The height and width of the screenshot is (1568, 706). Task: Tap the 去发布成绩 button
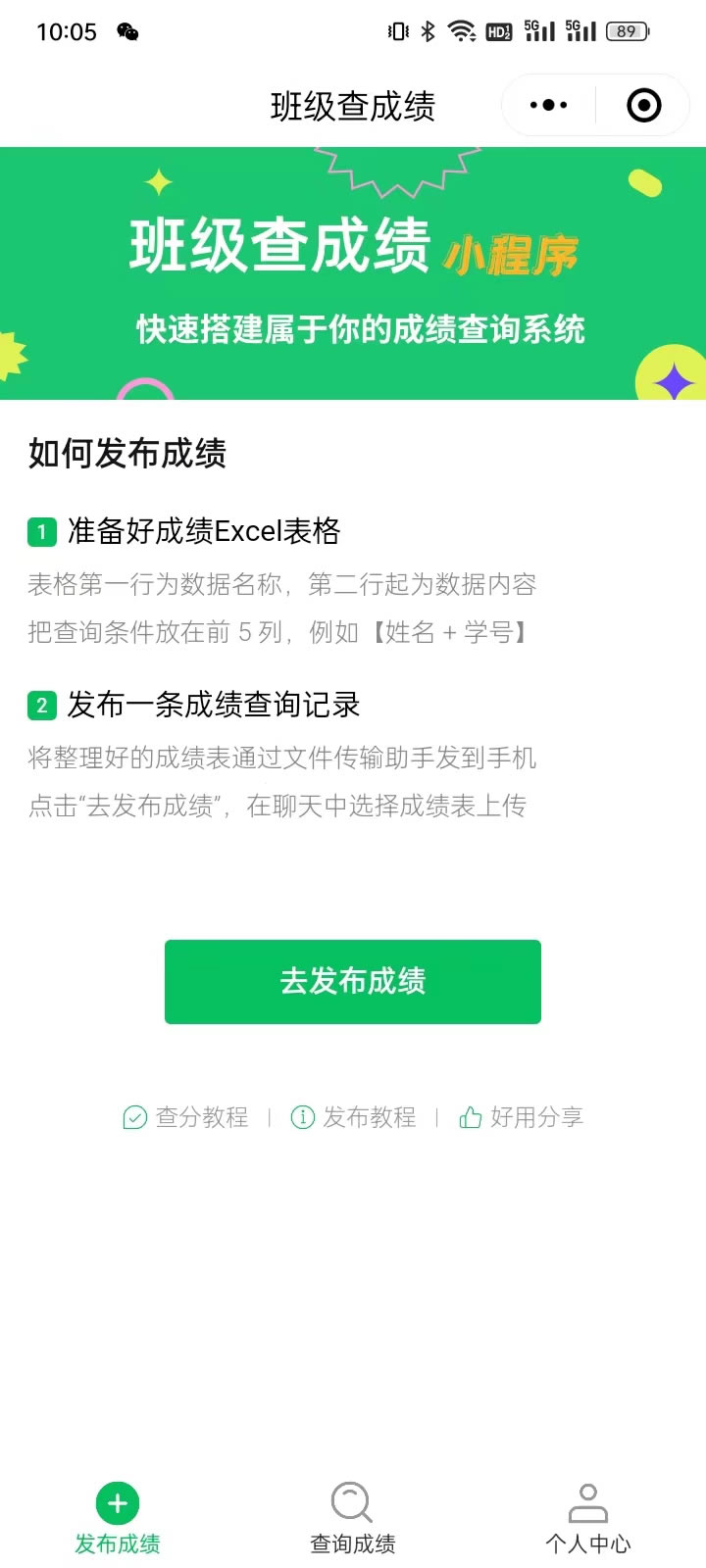[x=353, y=981]
